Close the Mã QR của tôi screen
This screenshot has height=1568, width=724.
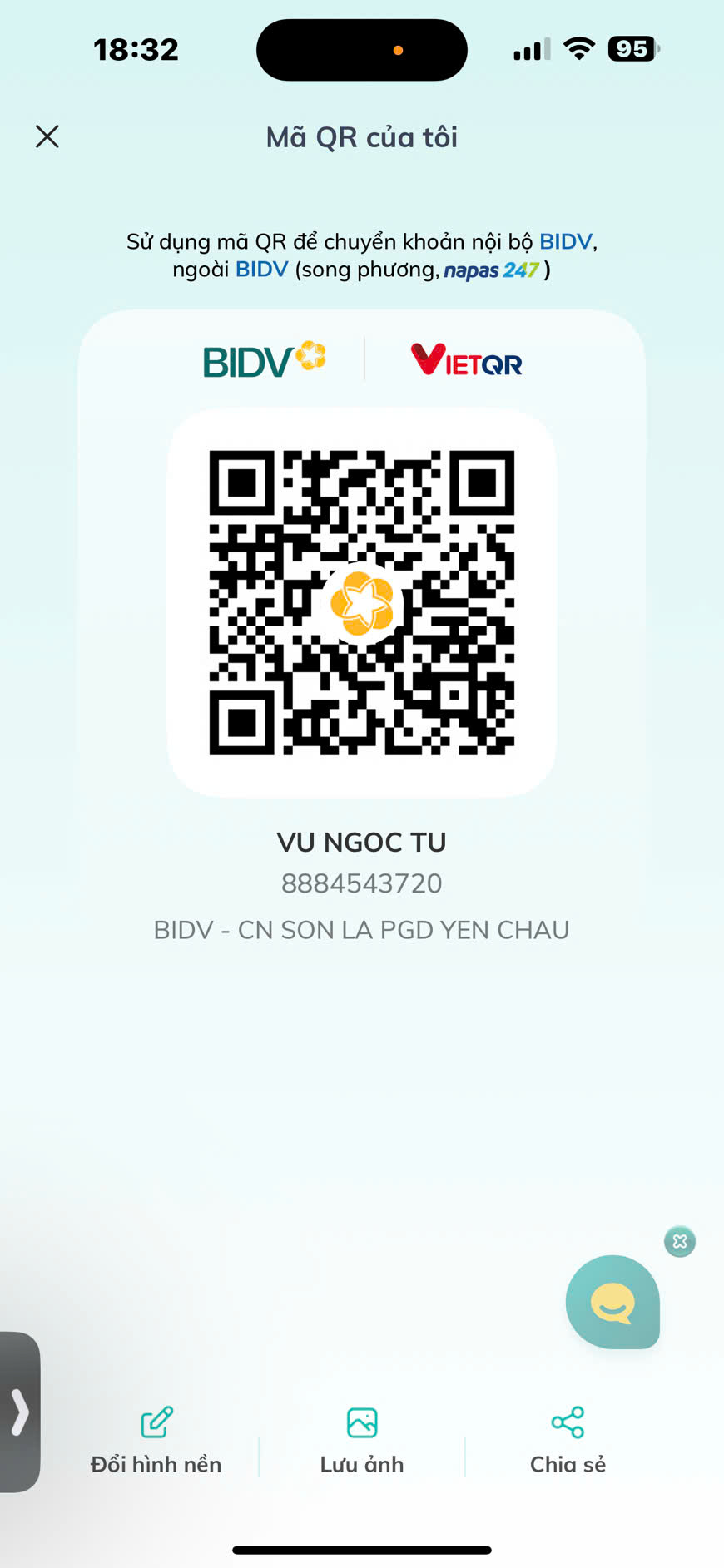pos(47,136)
